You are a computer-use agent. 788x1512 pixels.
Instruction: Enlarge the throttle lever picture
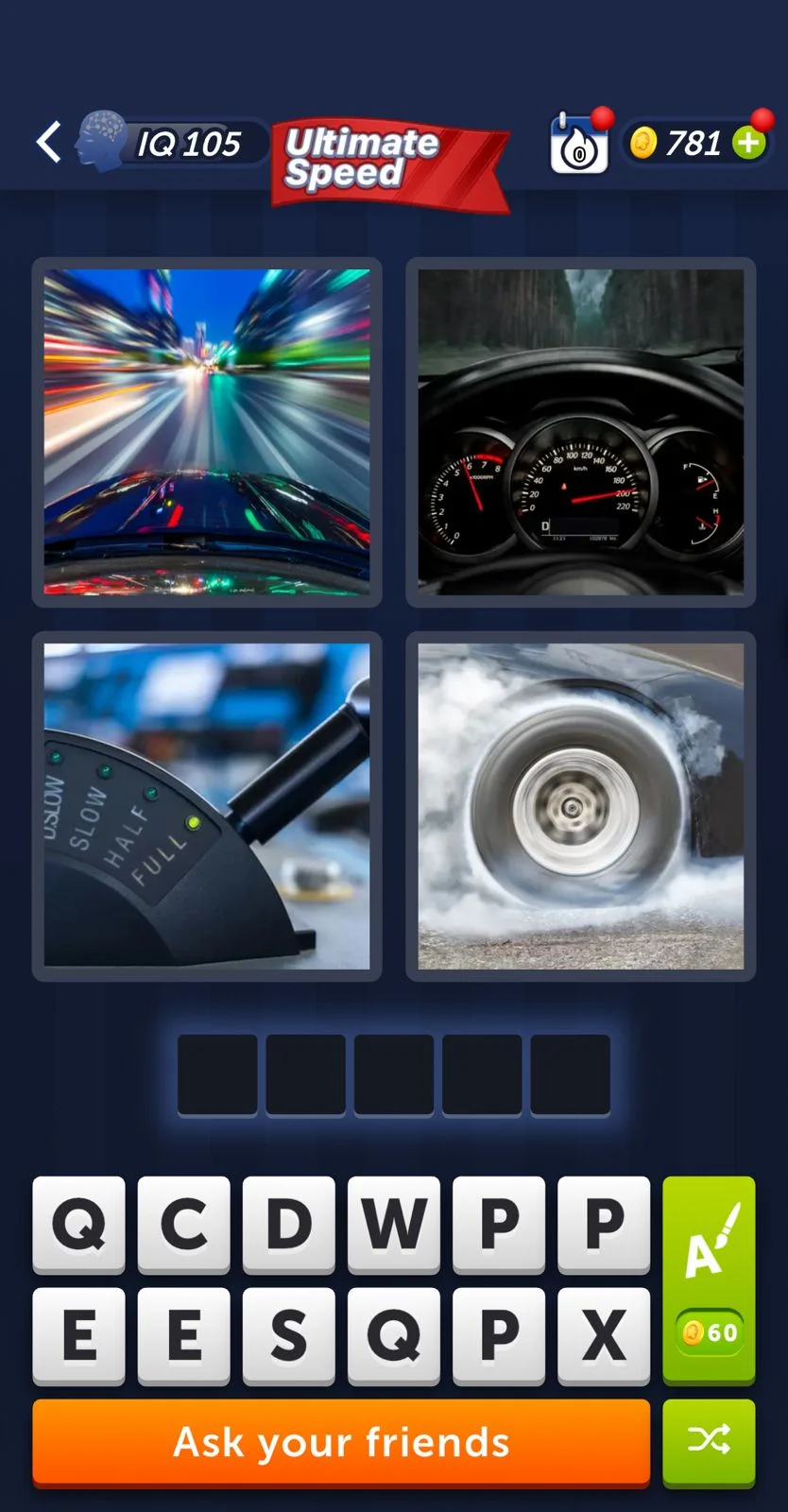click(x=207, y=806)
